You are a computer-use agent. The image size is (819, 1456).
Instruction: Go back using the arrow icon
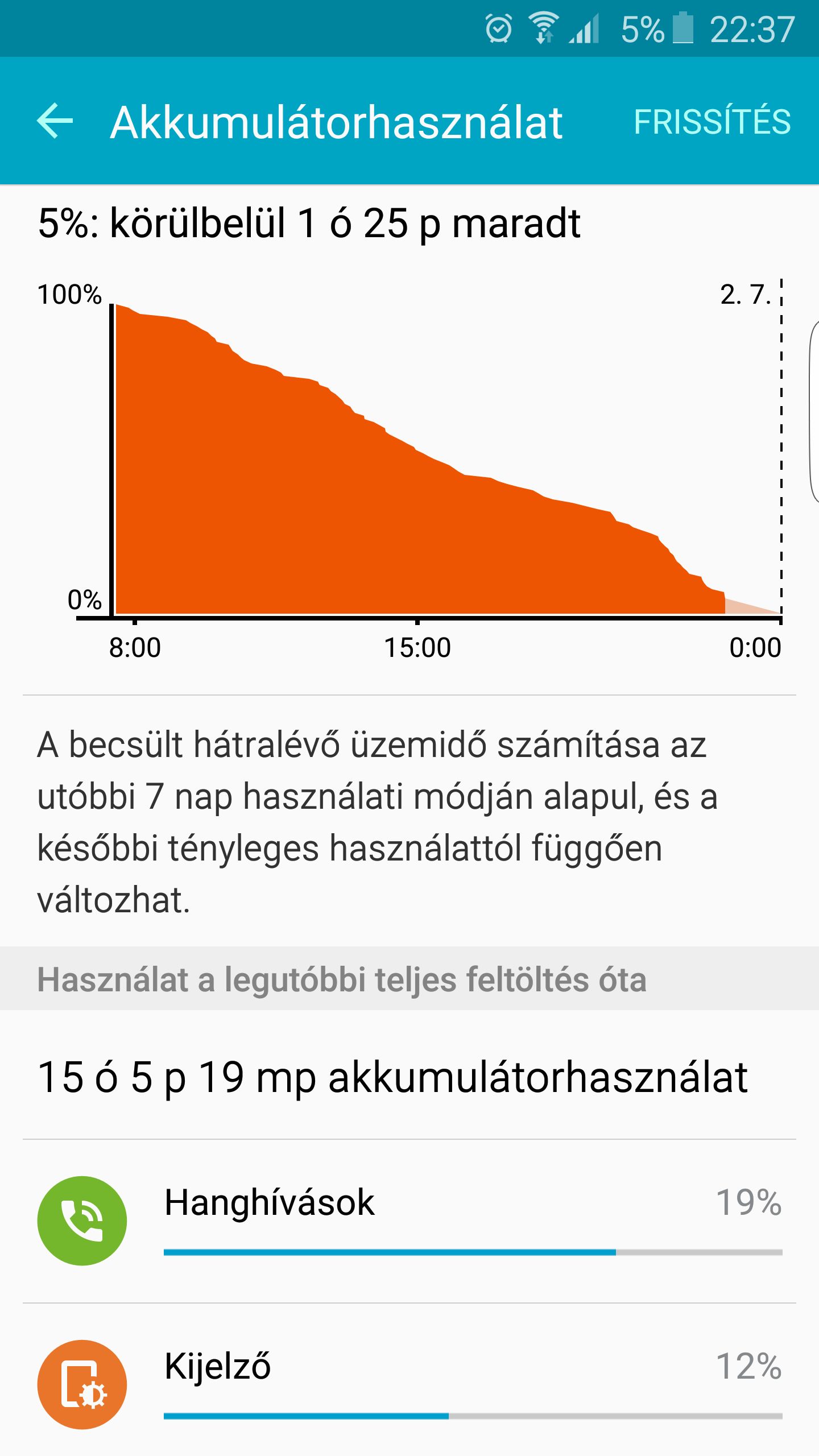pos(55,121)
